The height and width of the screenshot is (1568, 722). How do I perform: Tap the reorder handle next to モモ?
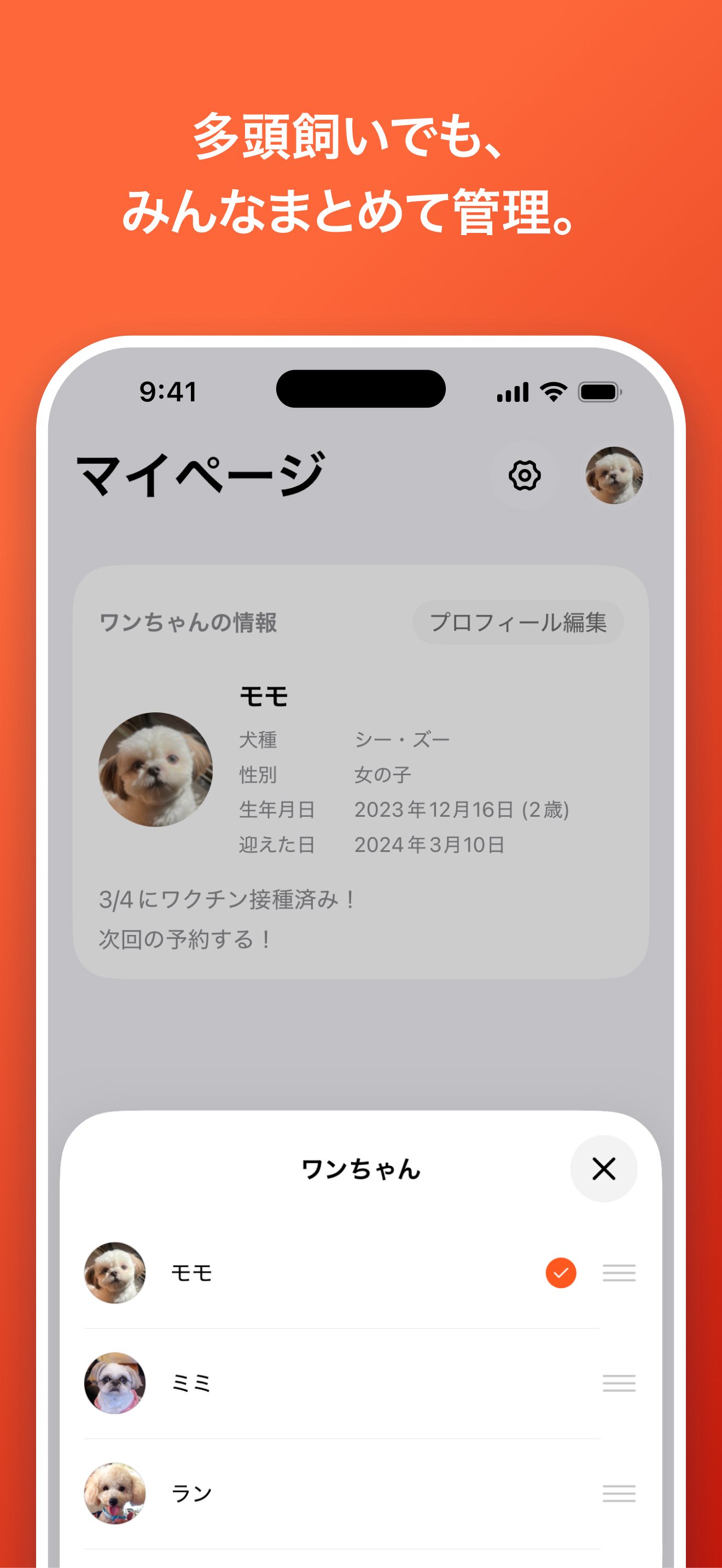click(620, 1273)
